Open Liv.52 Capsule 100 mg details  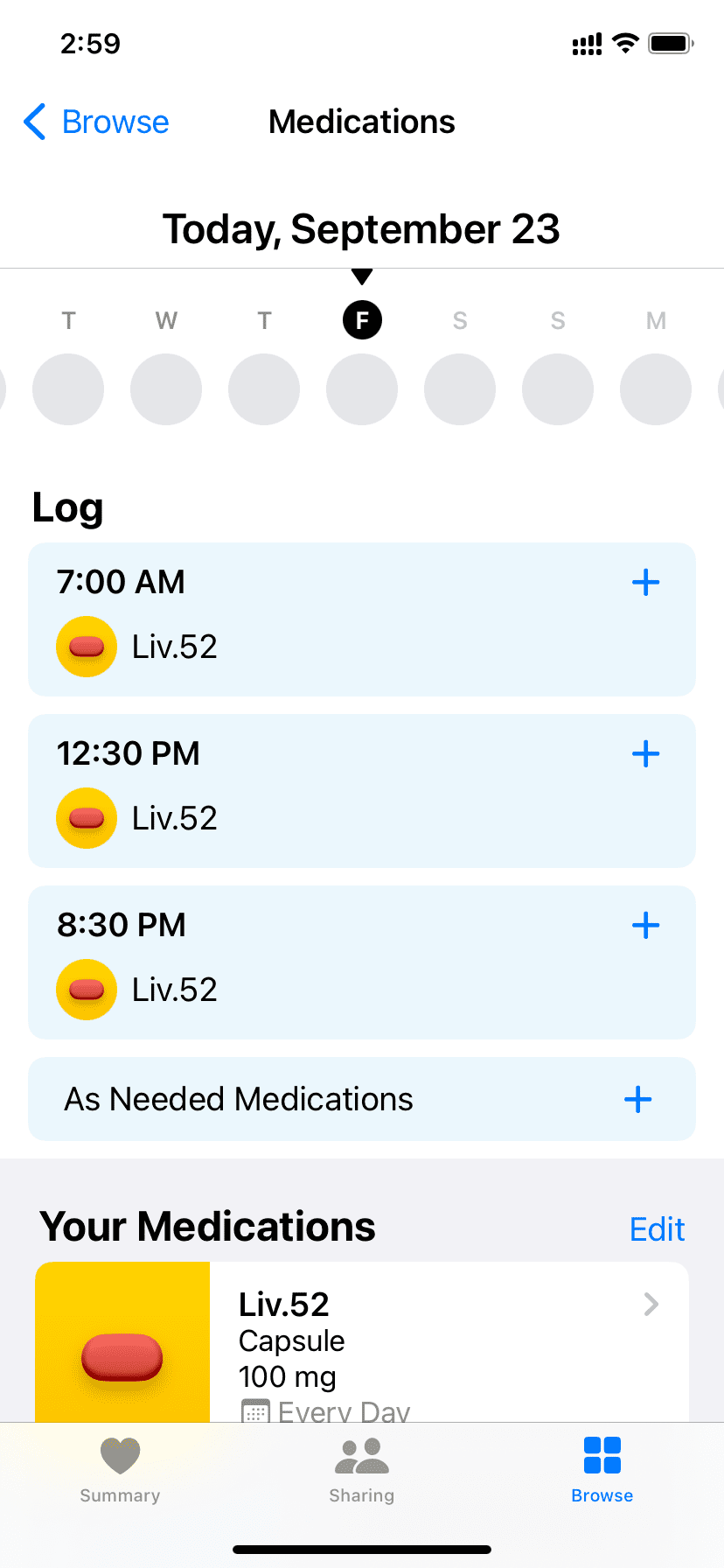click(362, 1342)
